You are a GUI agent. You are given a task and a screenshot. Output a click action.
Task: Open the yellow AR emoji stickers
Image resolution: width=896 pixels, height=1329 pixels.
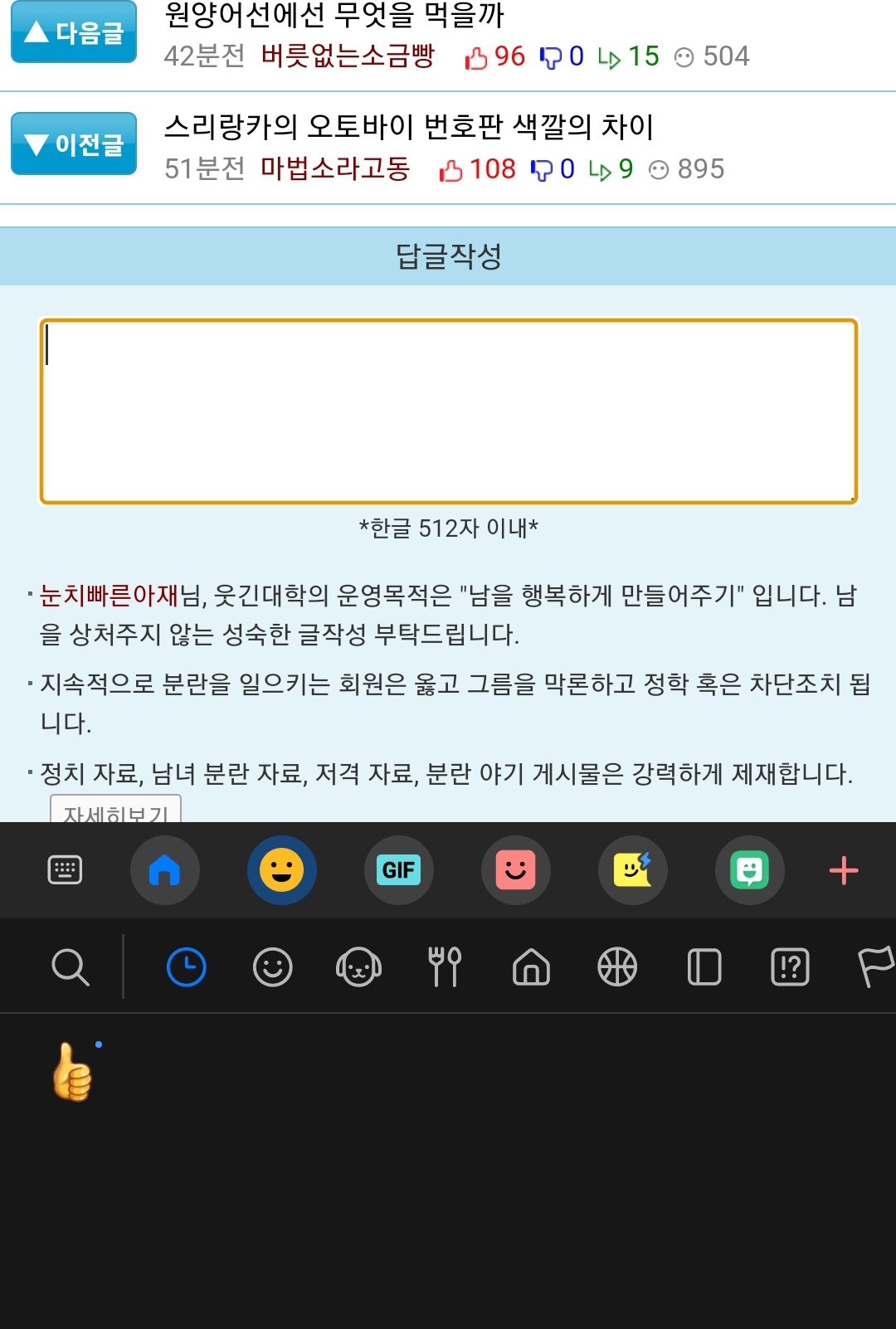(x=632, y=870)
